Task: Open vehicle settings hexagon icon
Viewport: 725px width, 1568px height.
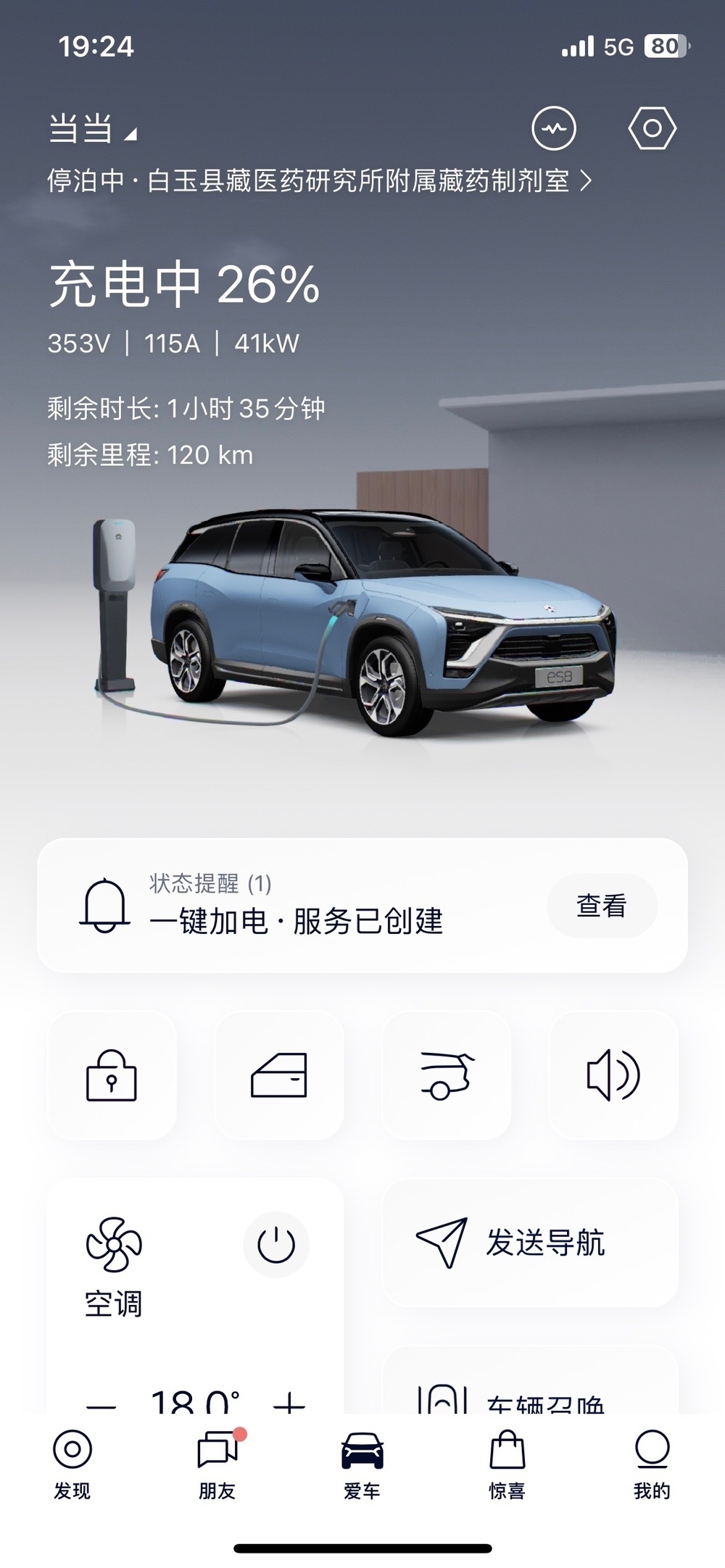Action: click(652, 129)
